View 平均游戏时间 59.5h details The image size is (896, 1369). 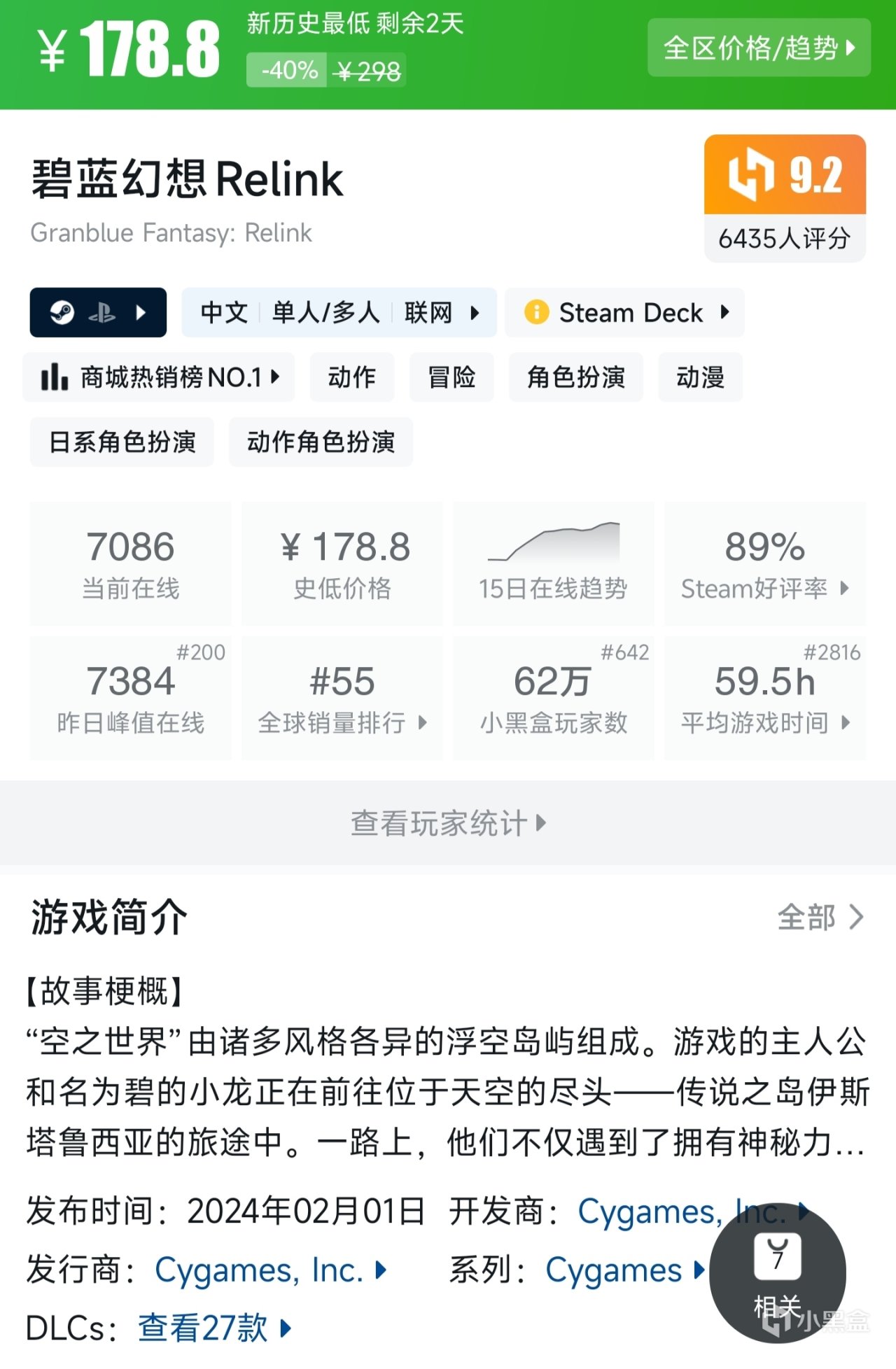[x=764, y=698]
